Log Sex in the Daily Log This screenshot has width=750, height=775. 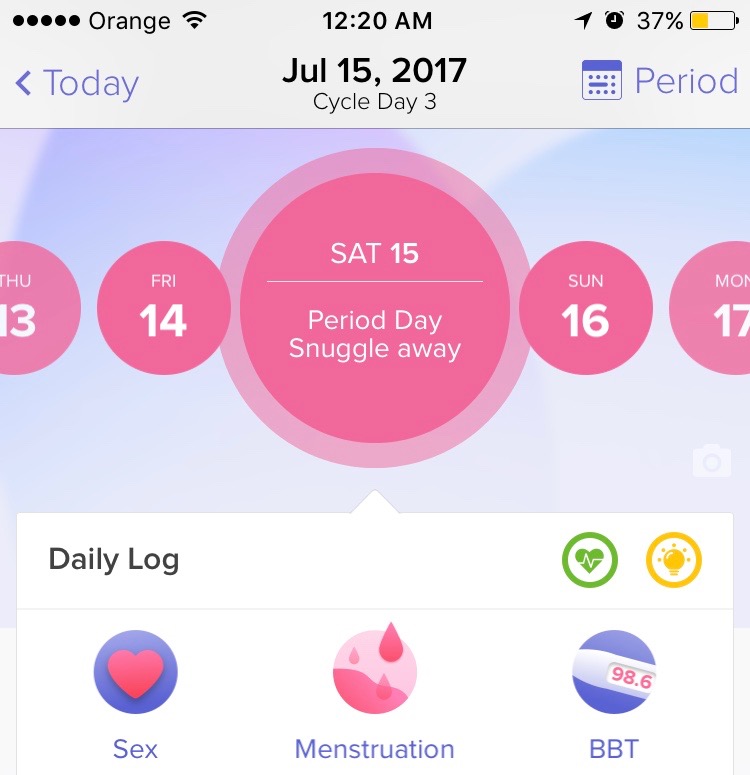click(136, 672)
